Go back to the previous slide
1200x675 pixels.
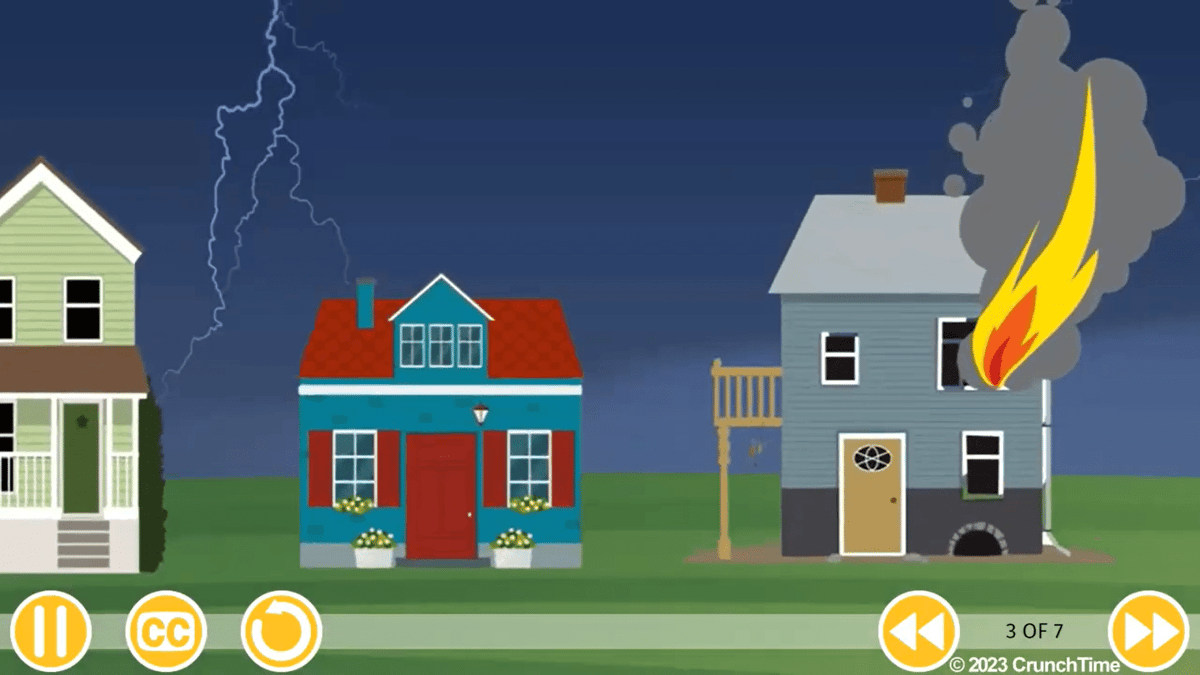coord(918,631)
